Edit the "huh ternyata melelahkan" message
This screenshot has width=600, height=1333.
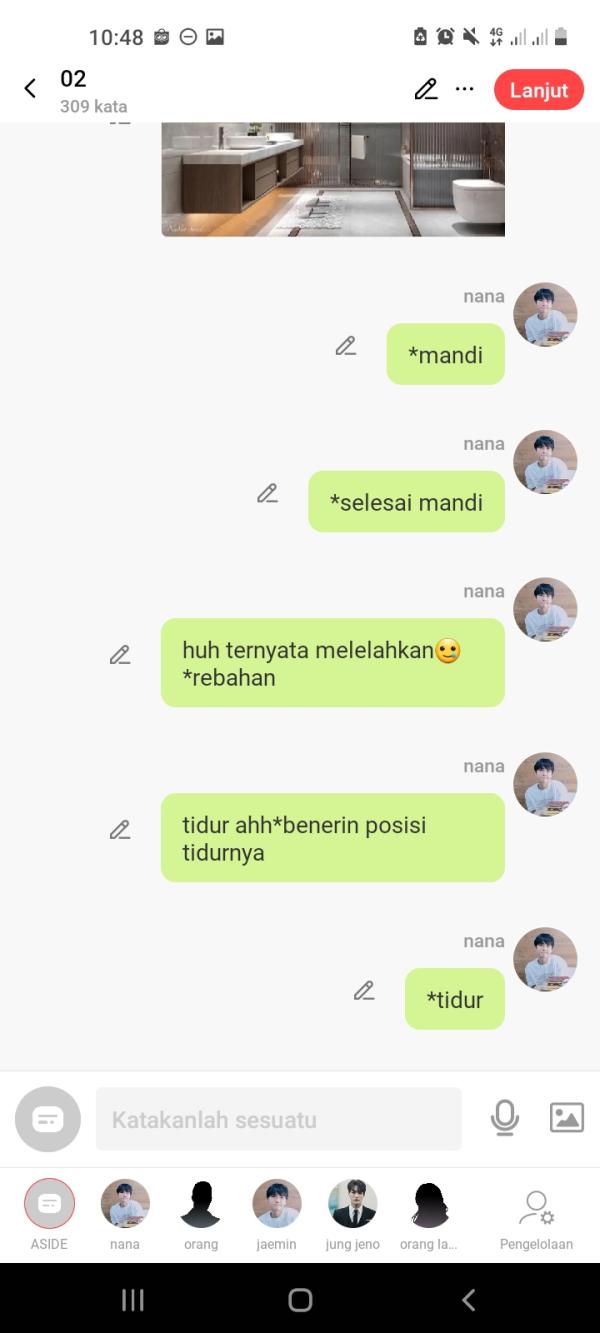[x=120, y=655]
